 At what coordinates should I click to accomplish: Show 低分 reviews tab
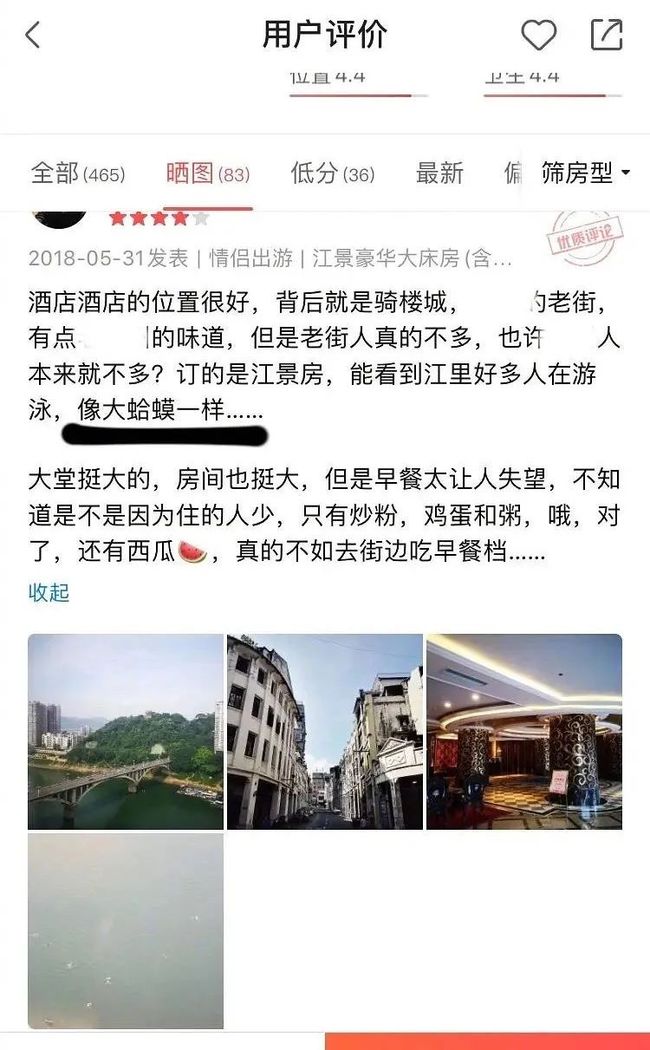(x=333, y=173)
